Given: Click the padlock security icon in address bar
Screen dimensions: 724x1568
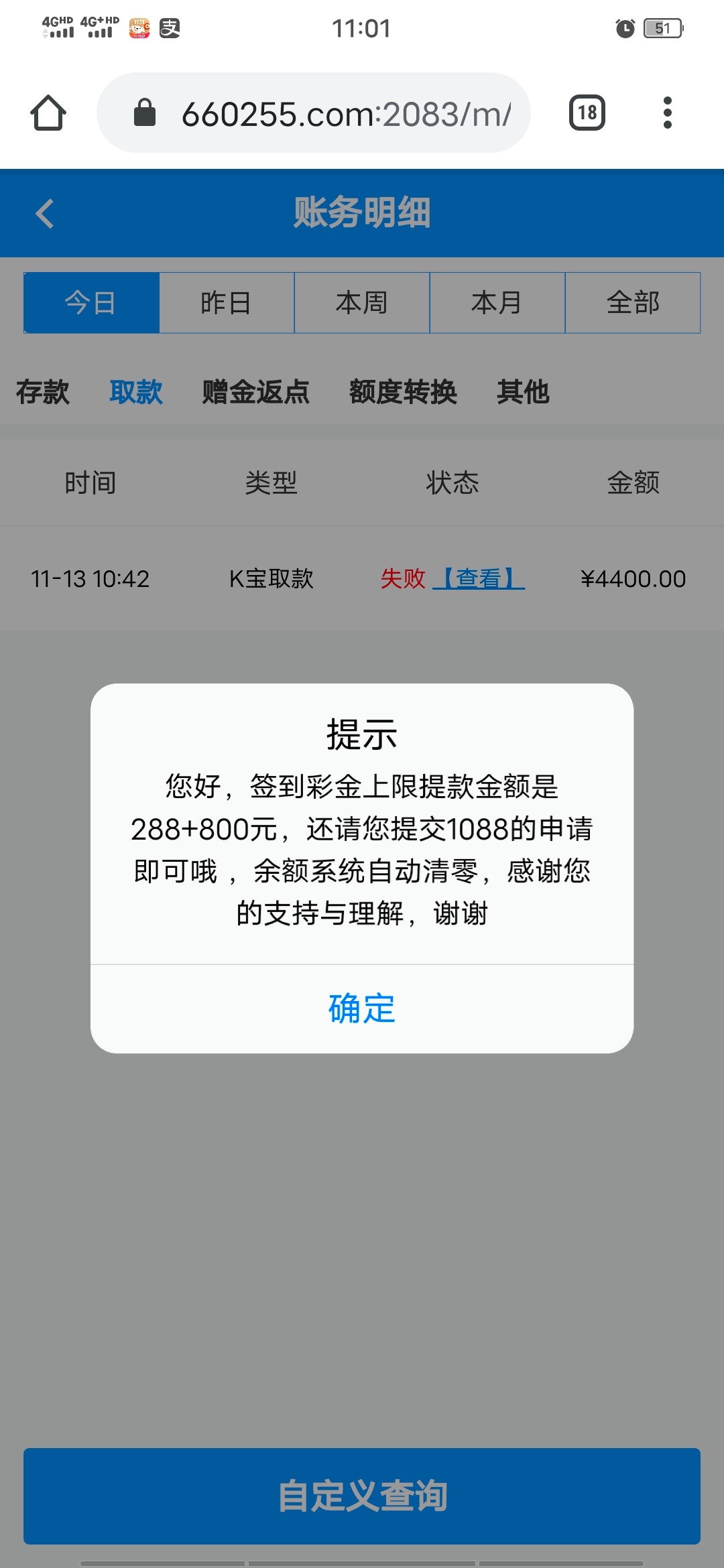Looking at the screenshot, I should [x=144, y=112].
